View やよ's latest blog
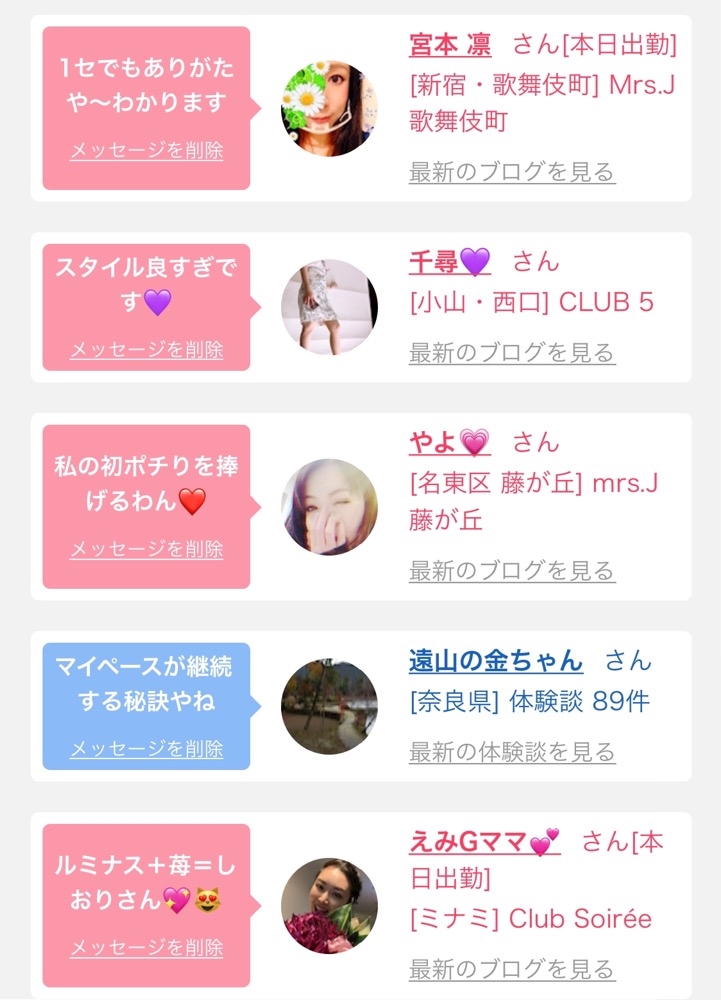Viewport: 721px width, 1000px height. 511,571
